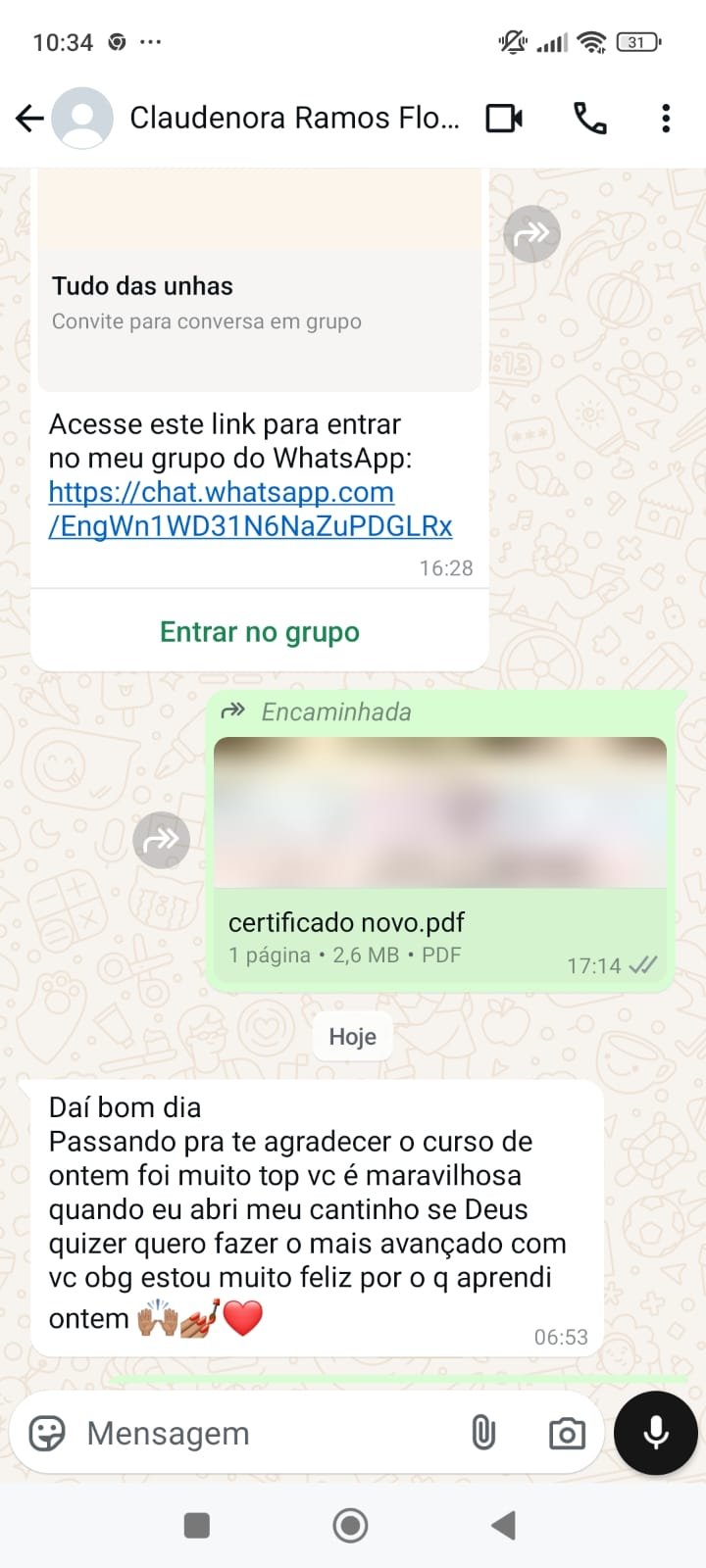Viewport: 706px width, 1568px height.
Task: Go to the home screen
Action: tap(351, 1525)
